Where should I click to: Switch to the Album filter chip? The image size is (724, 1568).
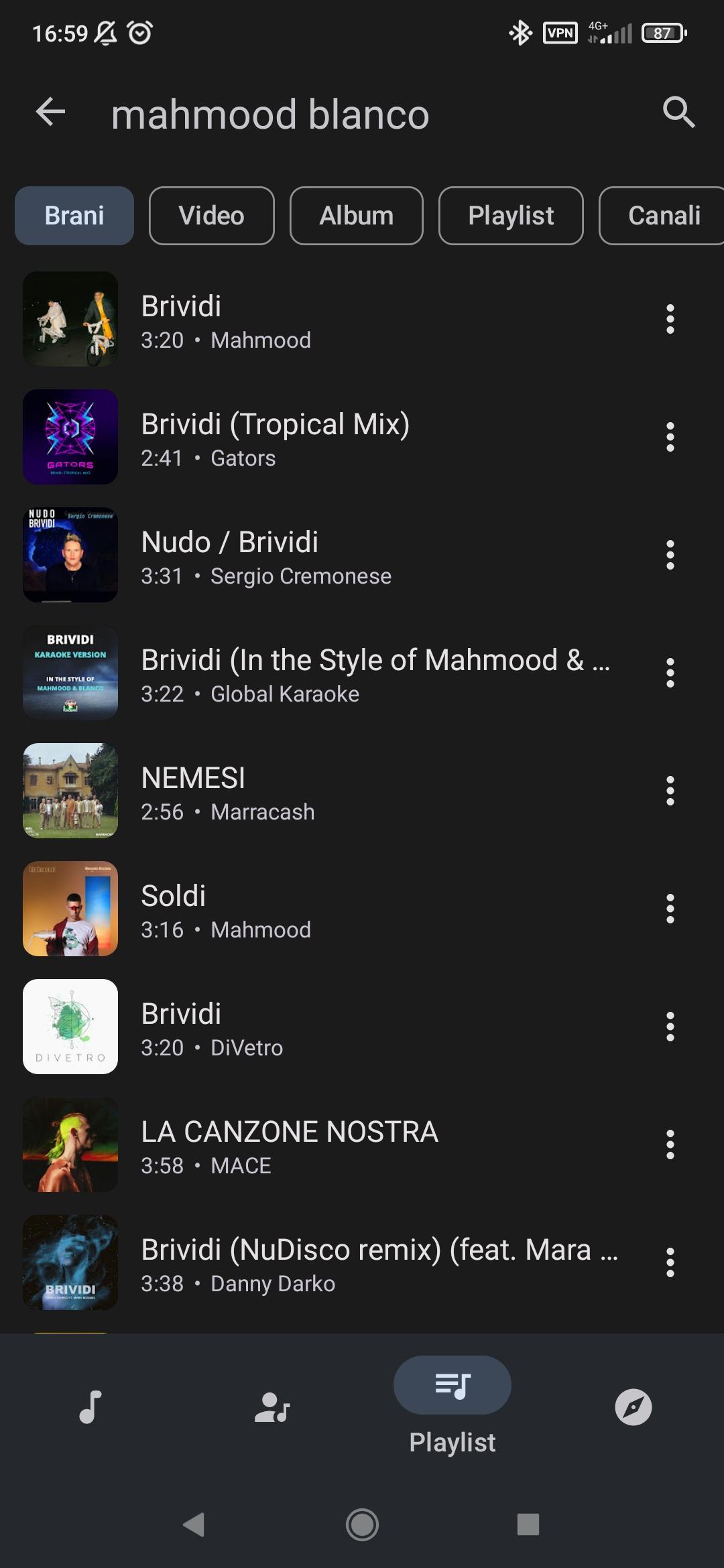click(x=357, y=216)
